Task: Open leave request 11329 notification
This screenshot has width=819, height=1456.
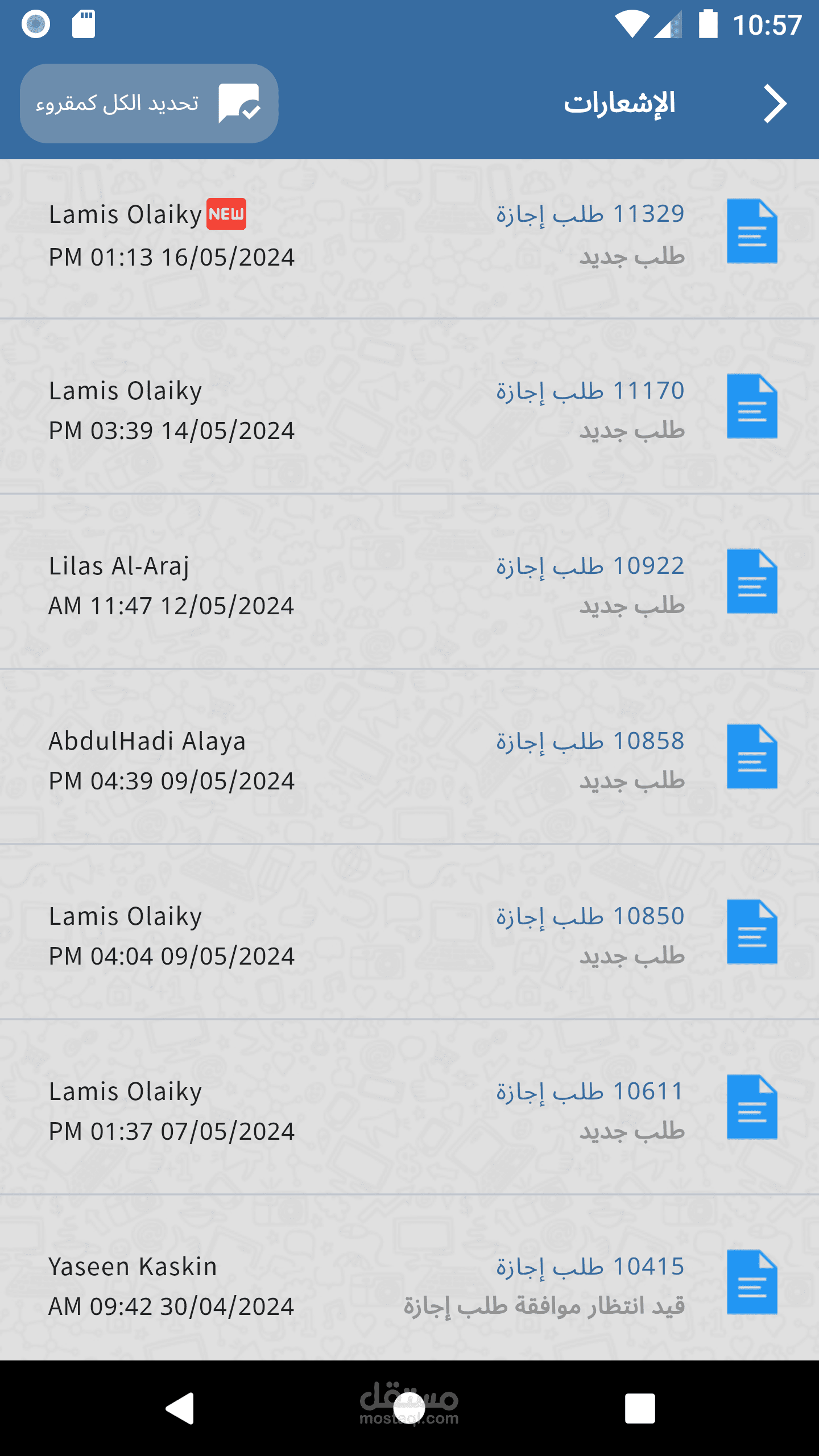Action: click(x=409, y=235)
